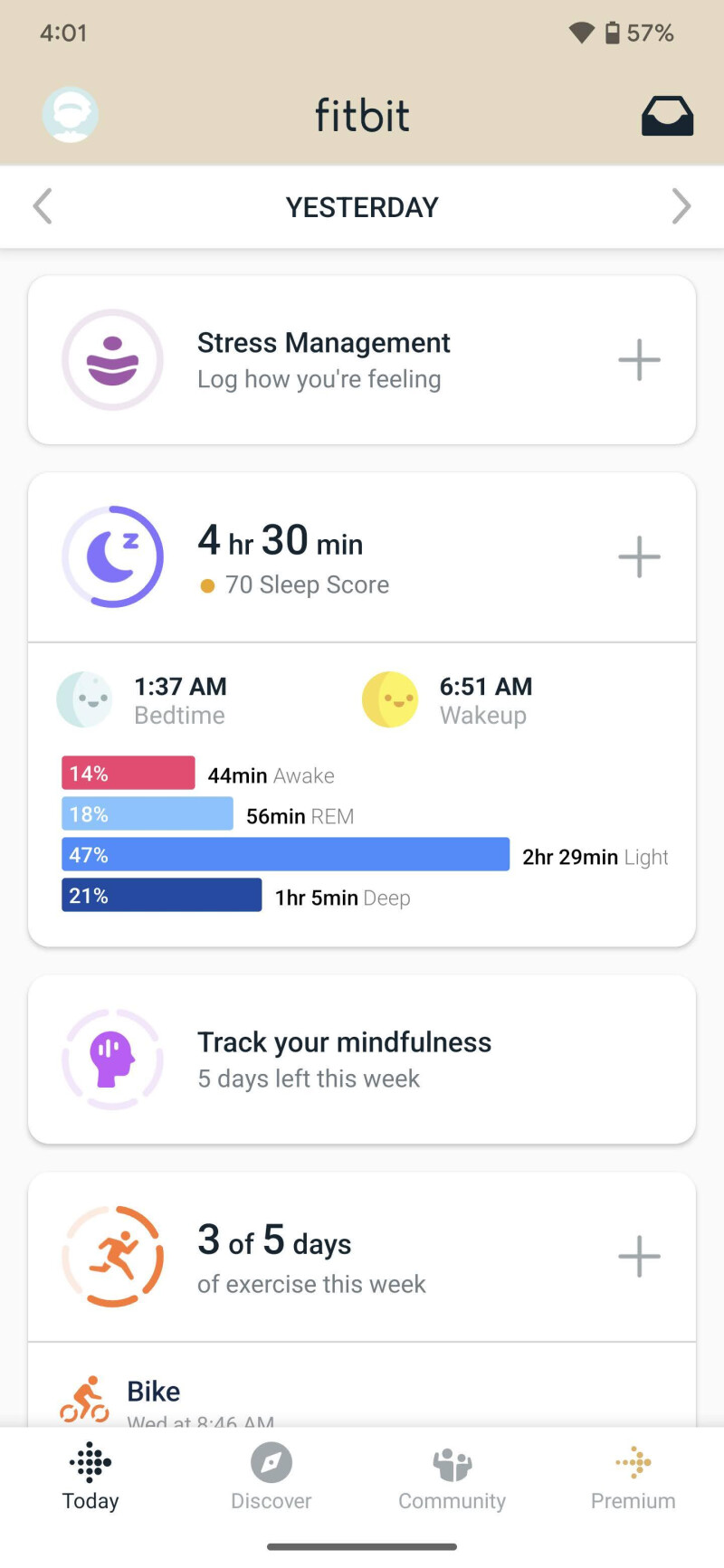The width and height of the screenshot is (724, 1568).
Task: Expand the previous day with left chevron
Action: tap(42, 206)
